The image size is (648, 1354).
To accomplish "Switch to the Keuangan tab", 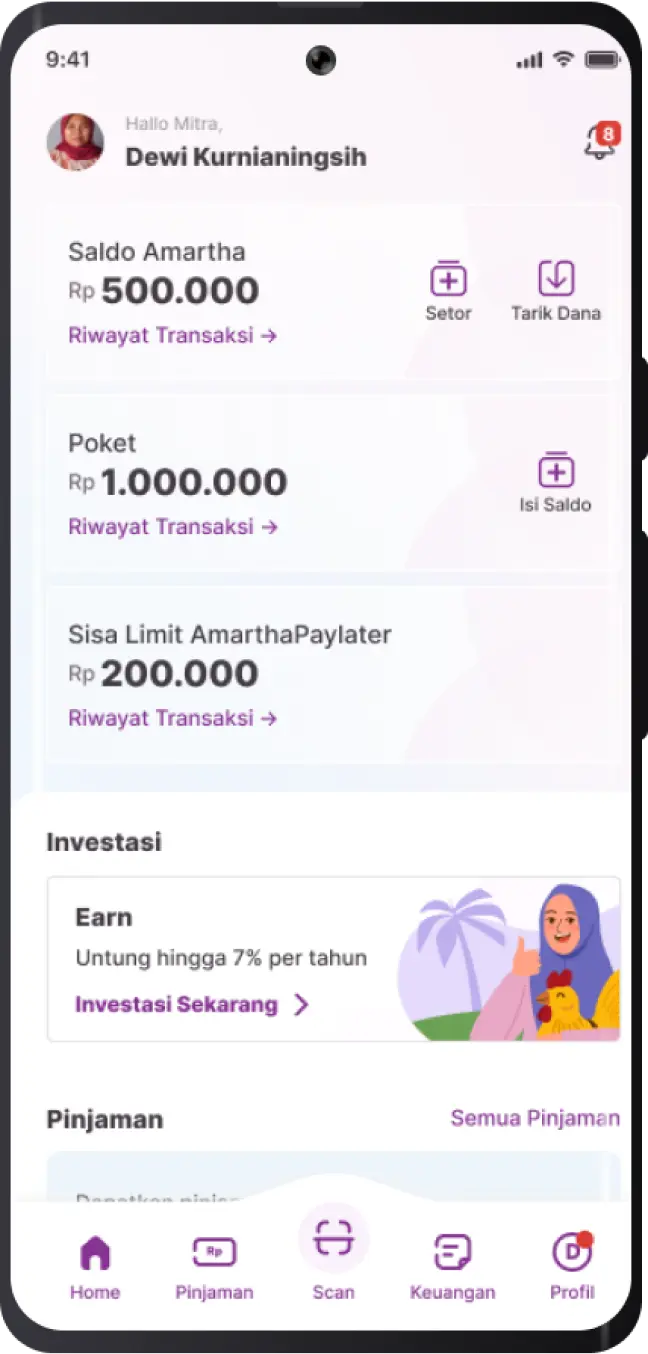I will click(452, 1266).
